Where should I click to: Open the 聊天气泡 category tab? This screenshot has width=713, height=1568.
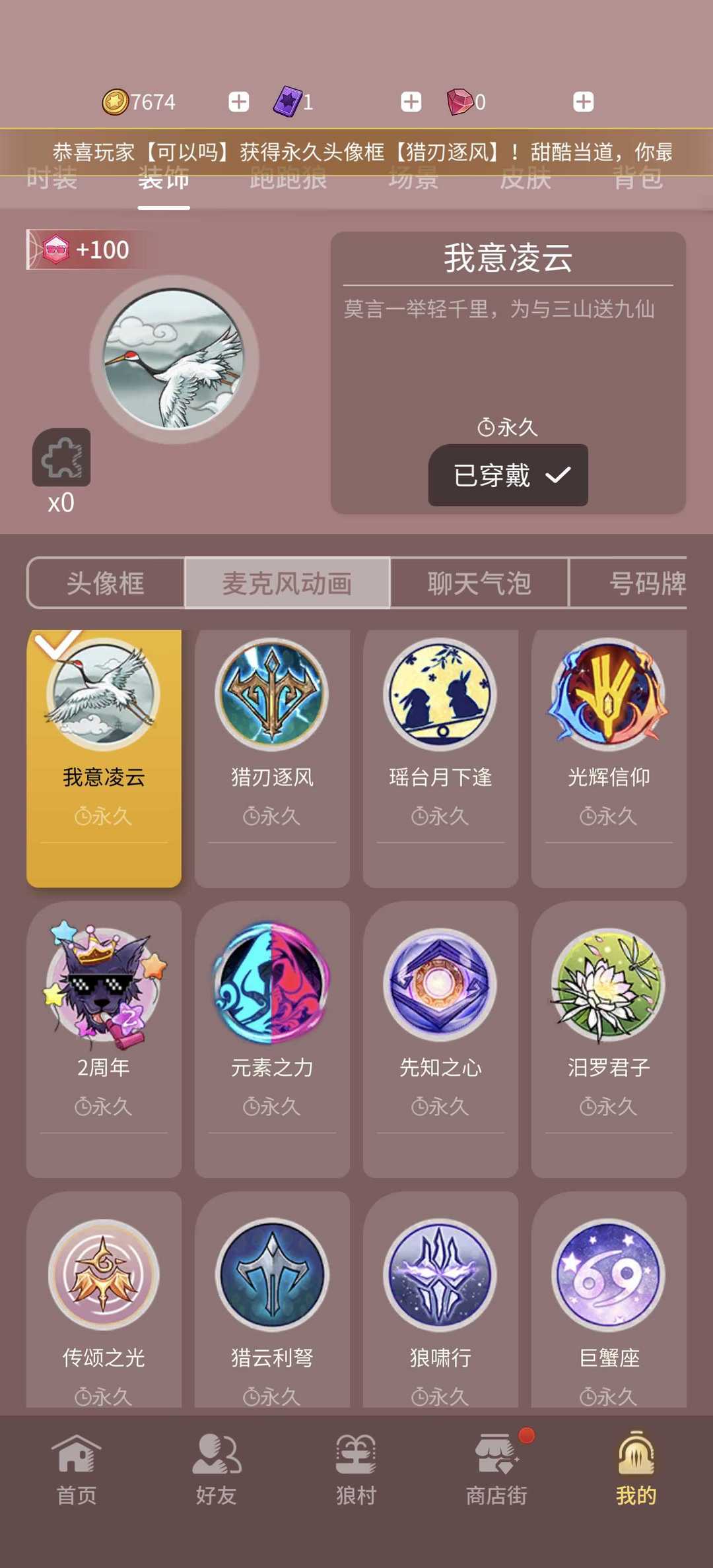point(480,583)
